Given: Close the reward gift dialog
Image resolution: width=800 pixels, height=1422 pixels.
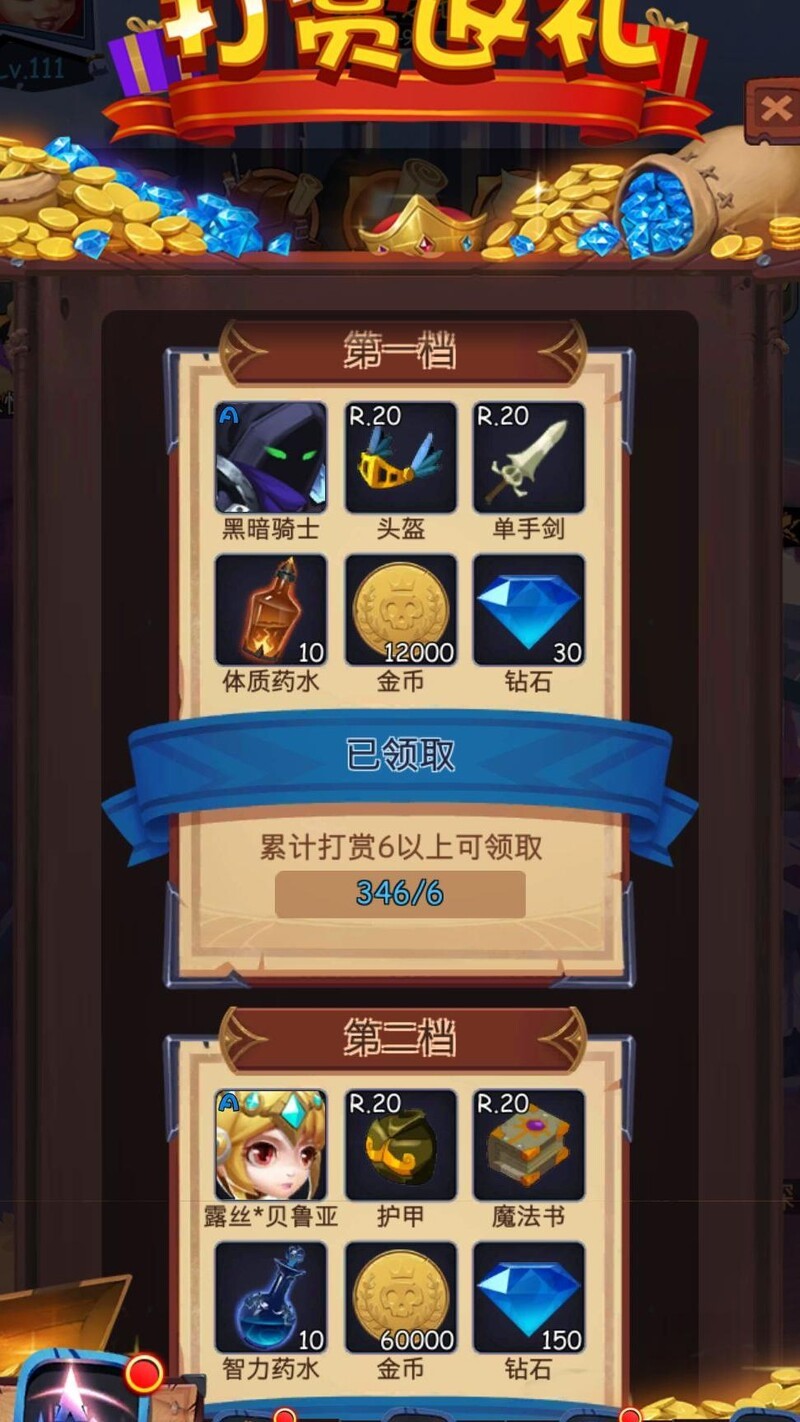Looking at the screenshot, I should (773, 110).
